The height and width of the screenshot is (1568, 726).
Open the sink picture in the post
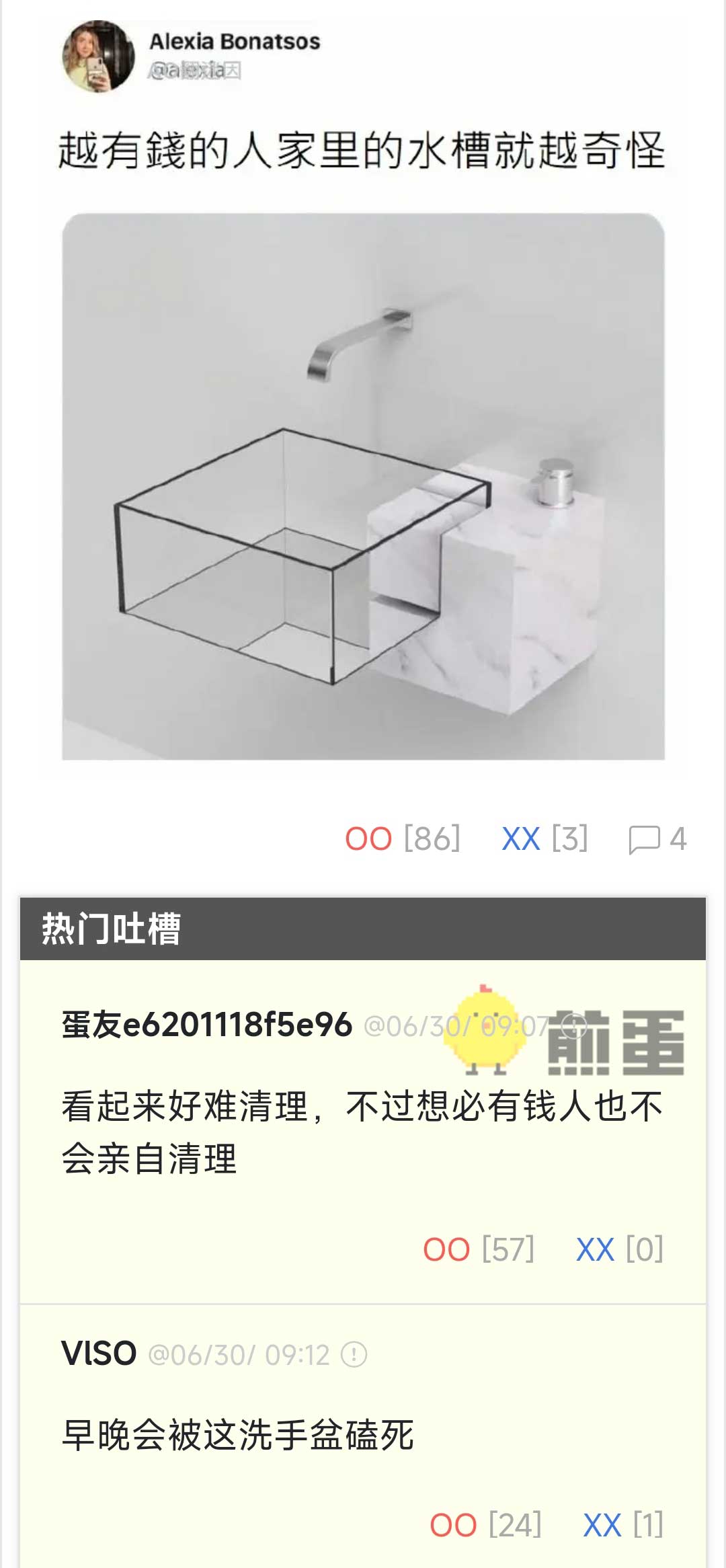pyautogui.click(x=363, y=486)
